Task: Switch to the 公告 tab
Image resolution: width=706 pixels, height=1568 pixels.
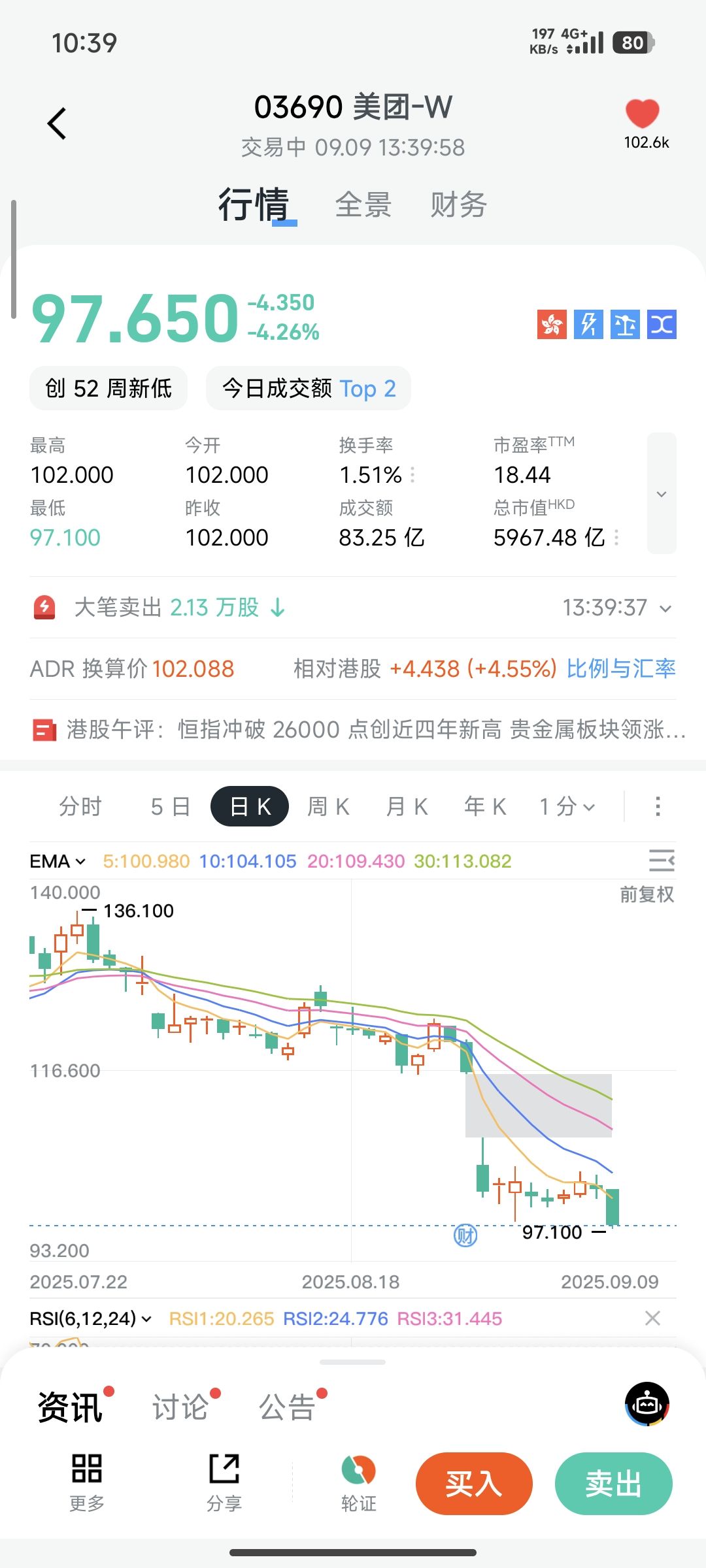Action: (x=287, y=1407)
